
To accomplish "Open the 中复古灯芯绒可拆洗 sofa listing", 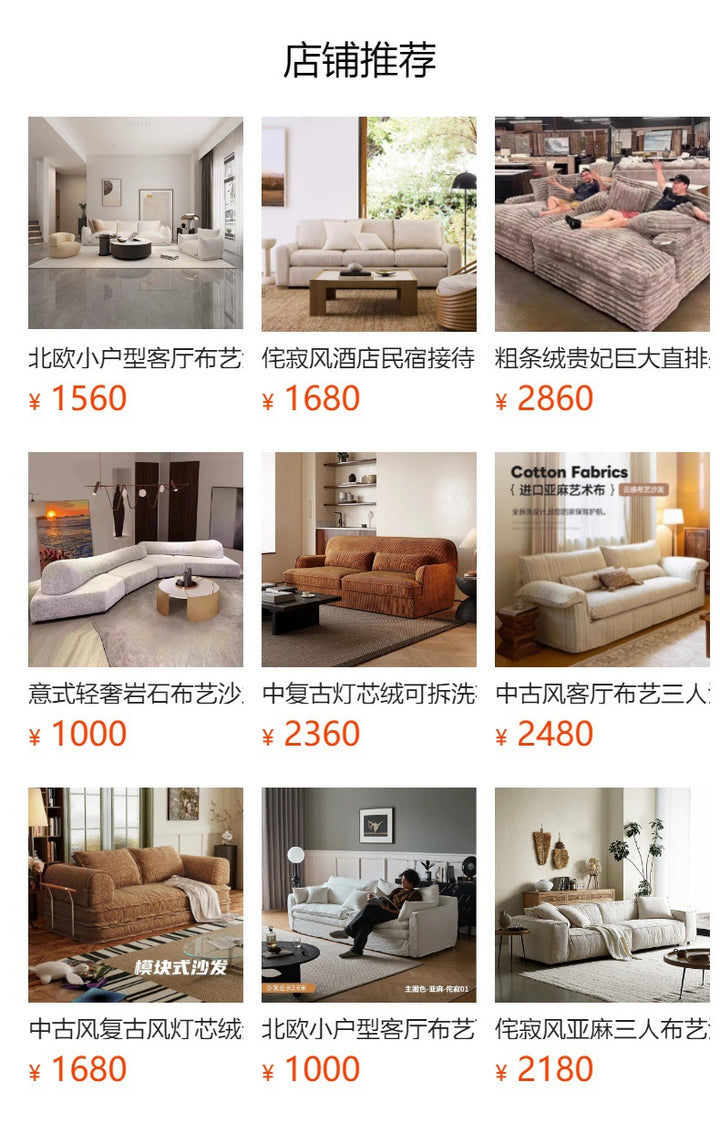I will (x=369, y=559).
